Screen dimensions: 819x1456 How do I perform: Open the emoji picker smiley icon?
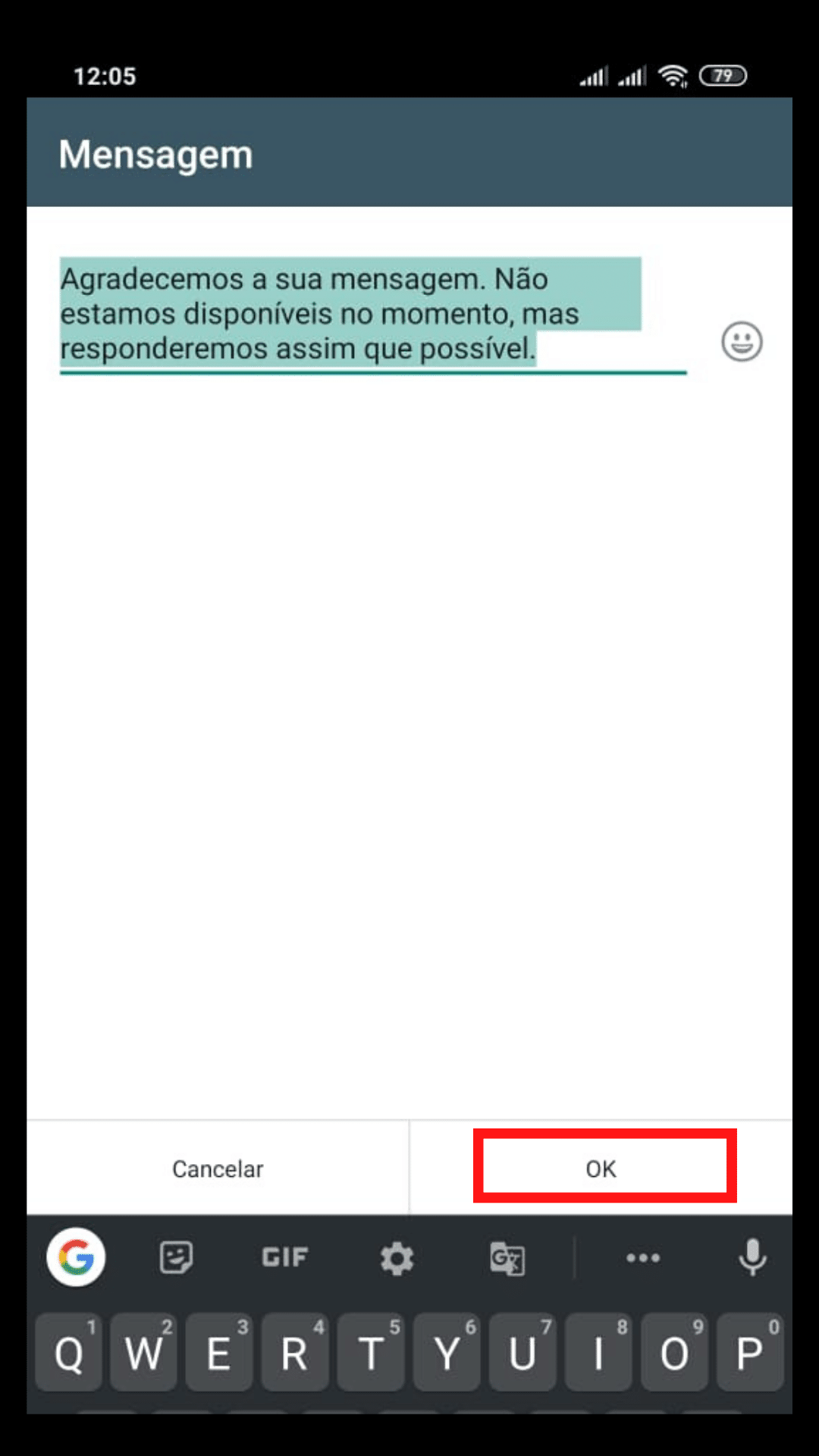pyautogui.click(x=742, y=341)
